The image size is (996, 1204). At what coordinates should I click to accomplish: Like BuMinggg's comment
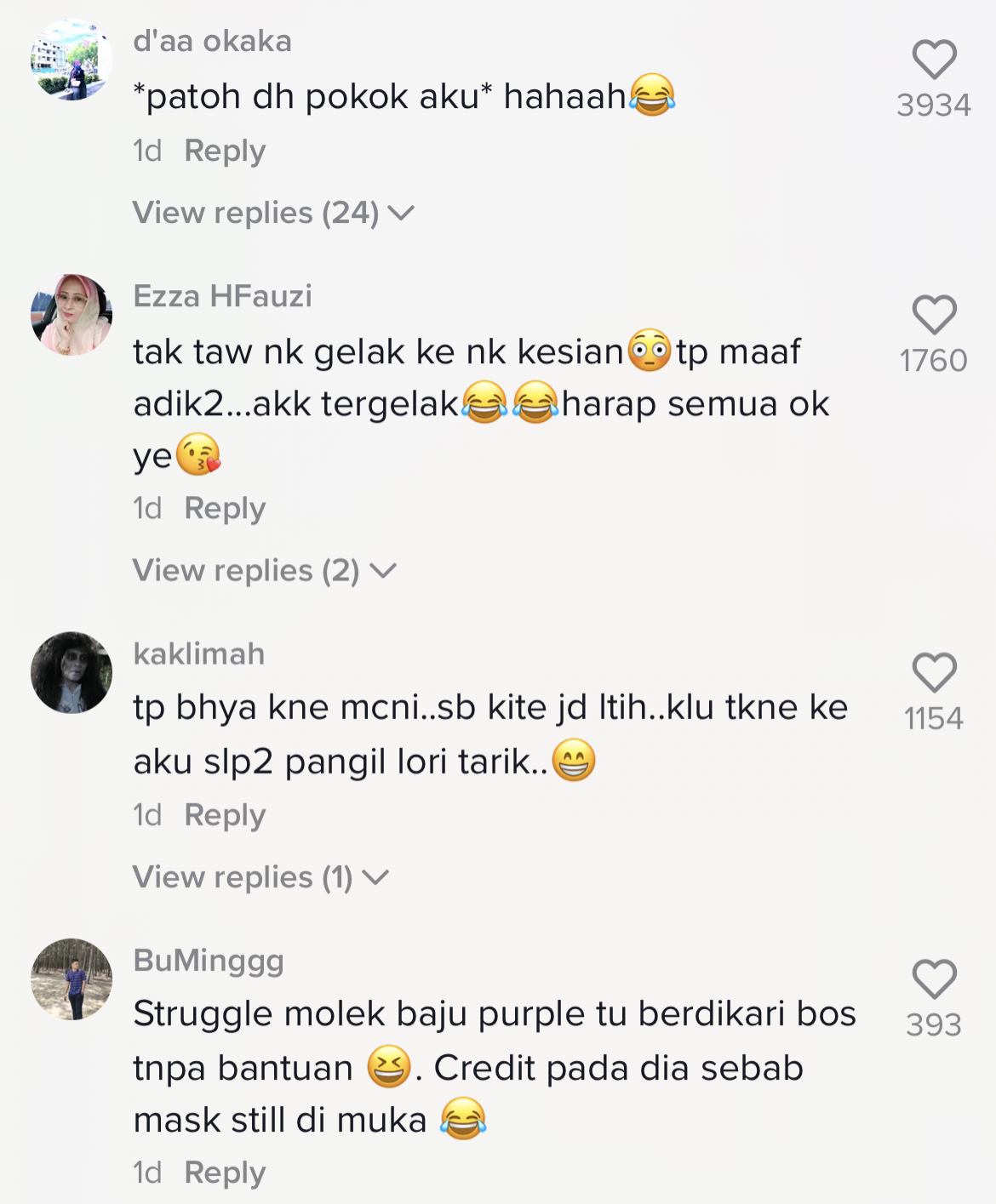coord(934,979)
